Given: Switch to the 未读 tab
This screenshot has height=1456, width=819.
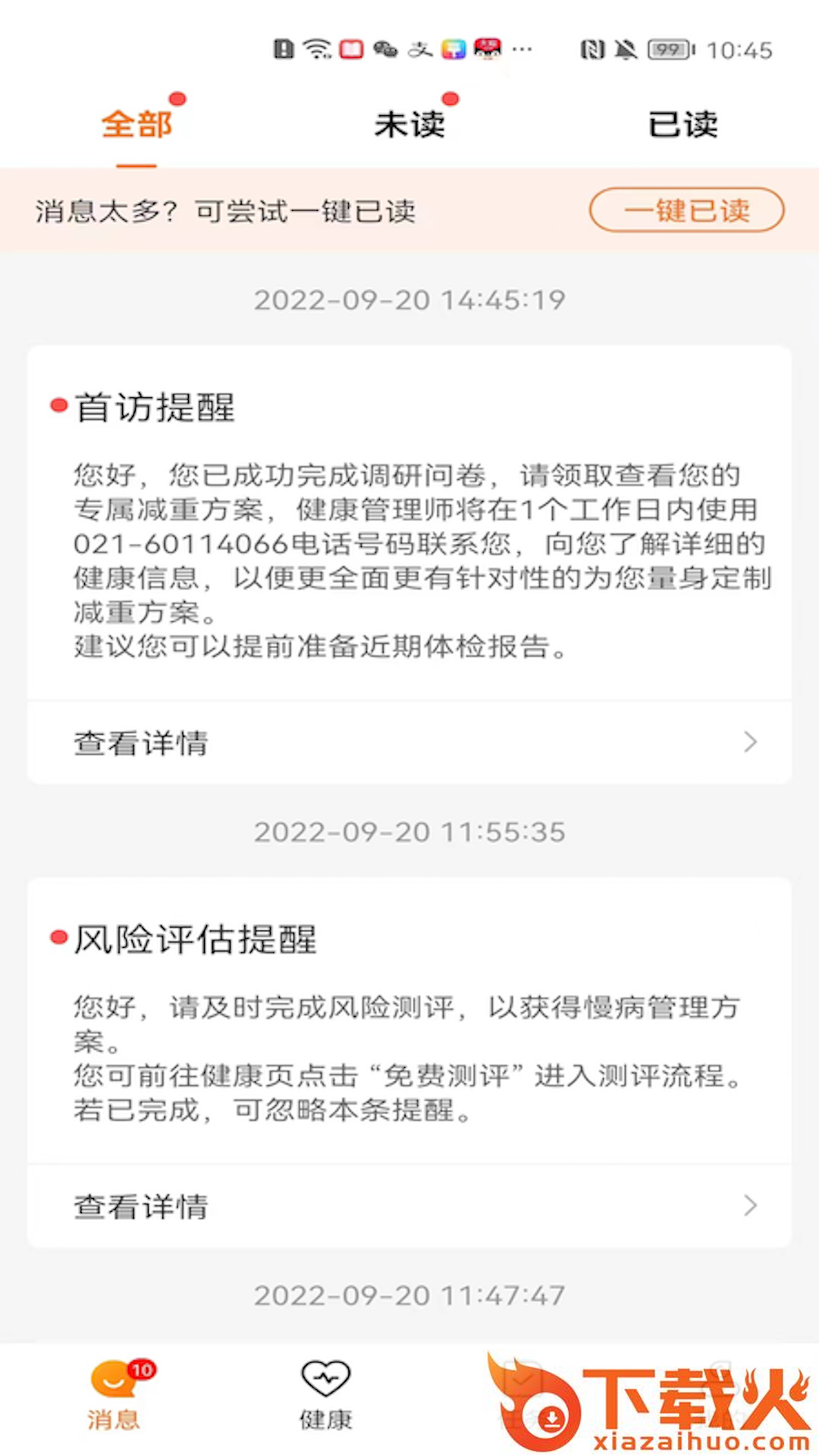Looking at the screenshot, I should click(409, 125).
